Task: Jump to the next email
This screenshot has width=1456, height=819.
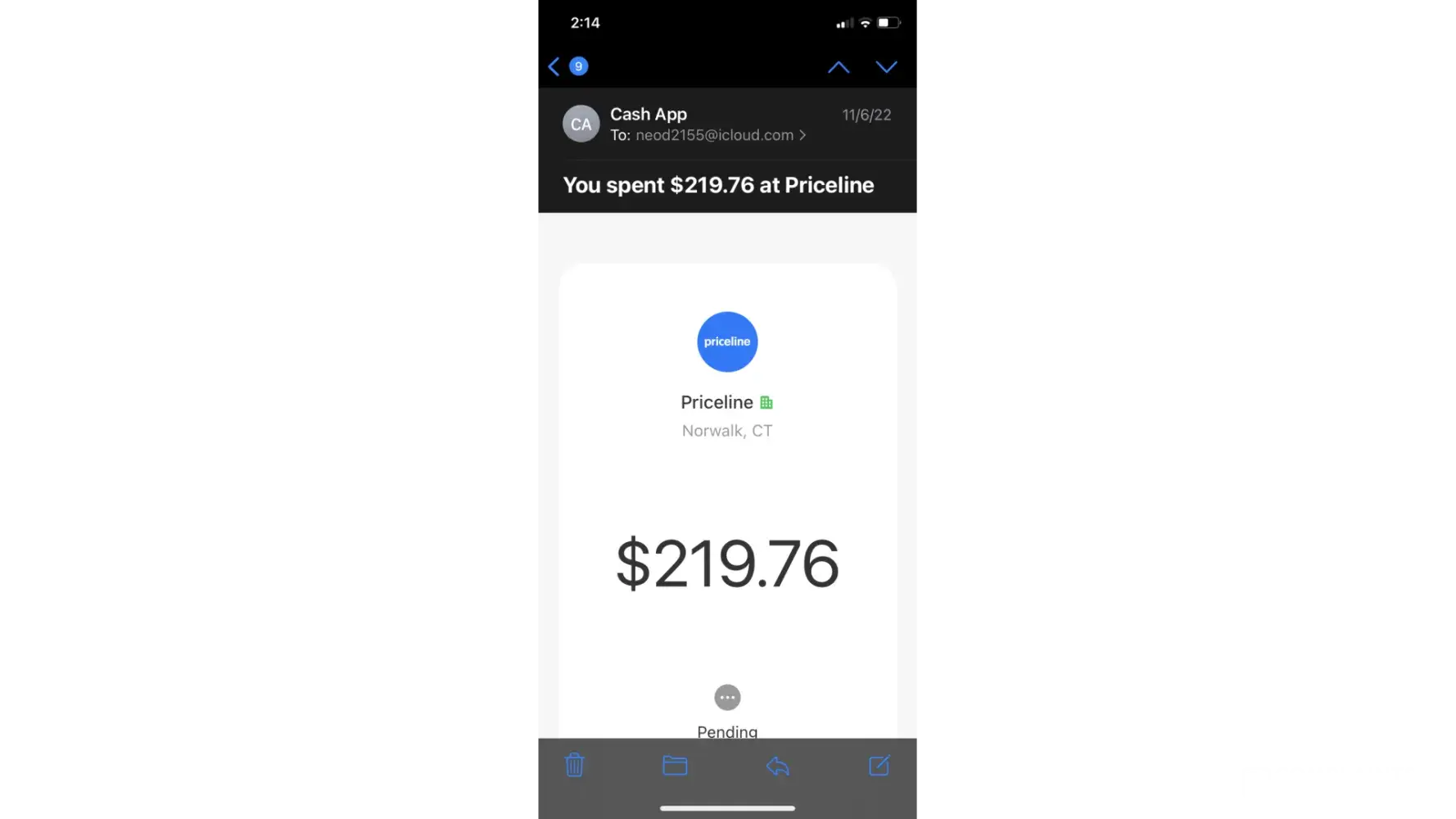Action: click(x=886, y=67)
